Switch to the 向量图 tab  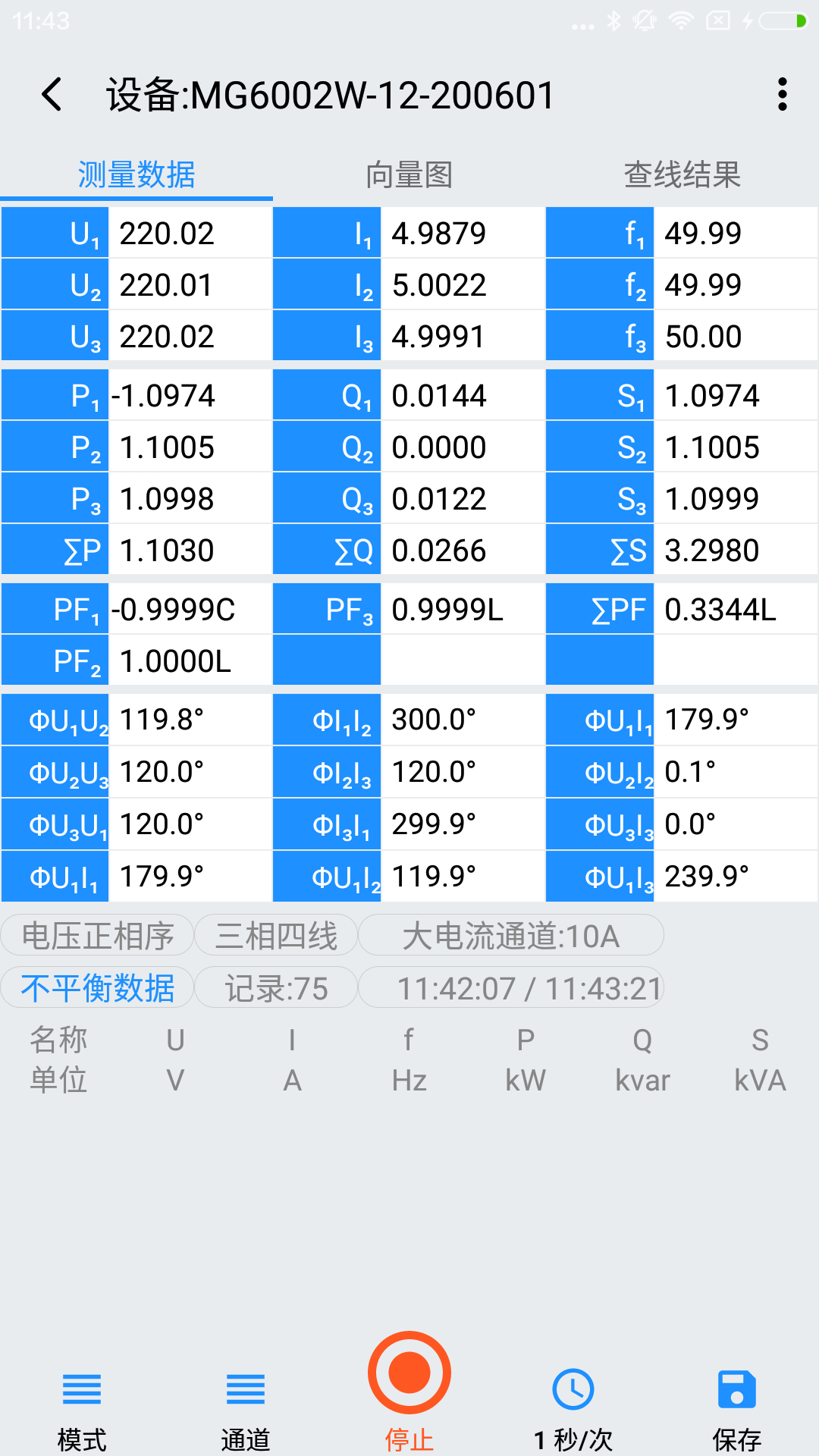tap(409, 174)
